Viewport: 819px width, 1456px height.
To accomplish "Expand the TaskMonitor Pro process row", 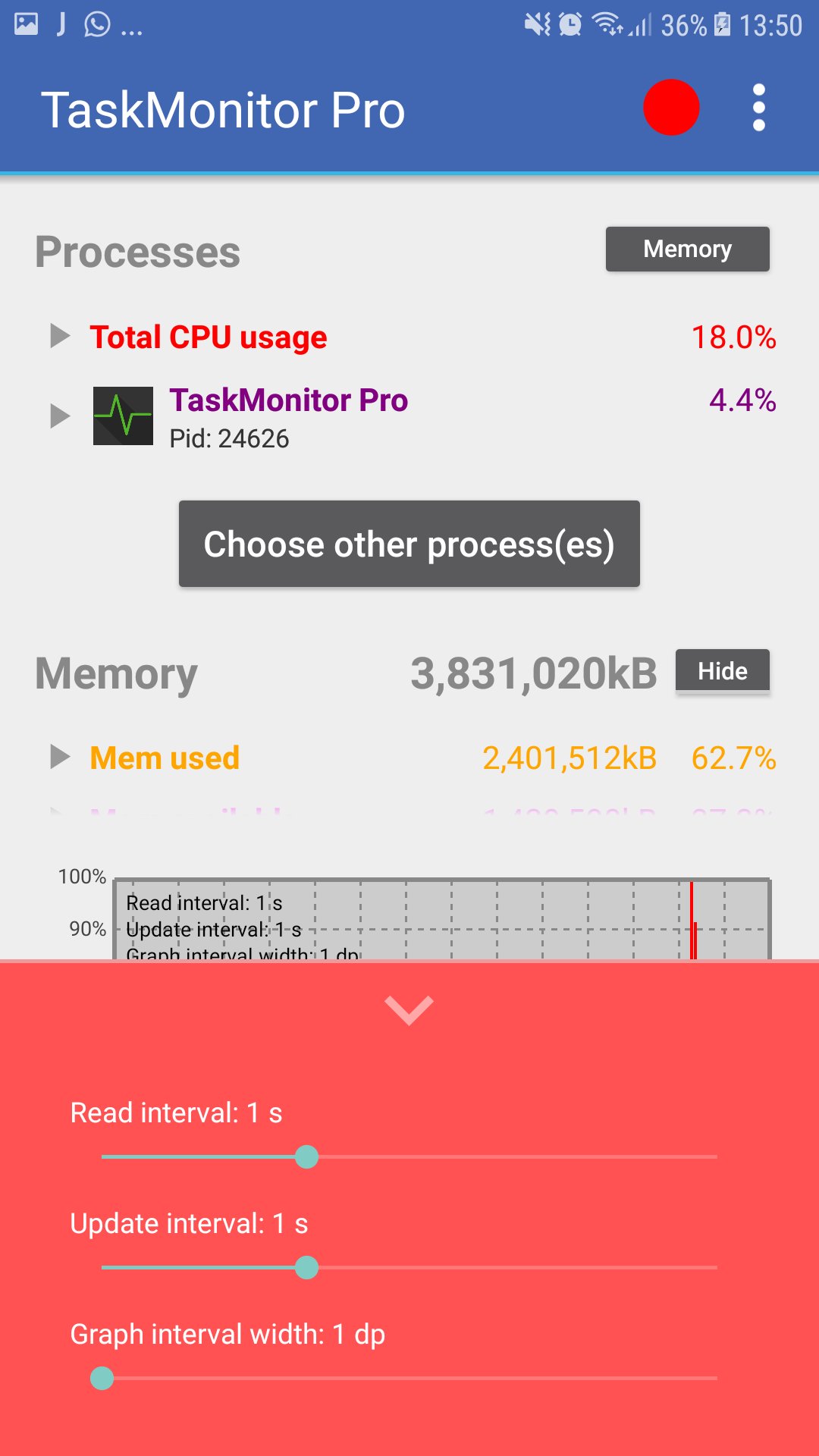I will click(x=60, y=416).
